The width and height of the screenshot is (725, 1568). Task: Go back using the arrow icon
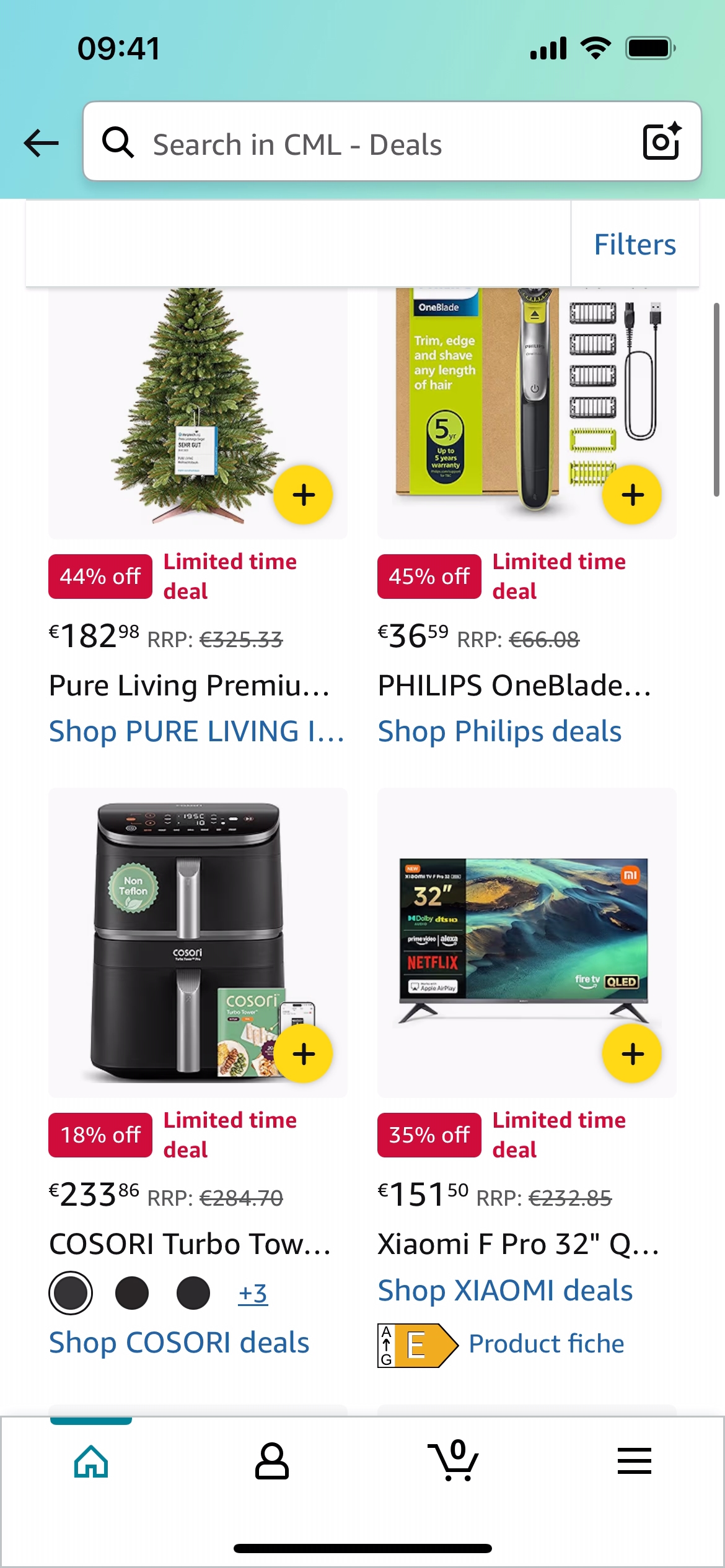[x=41, y=143]
